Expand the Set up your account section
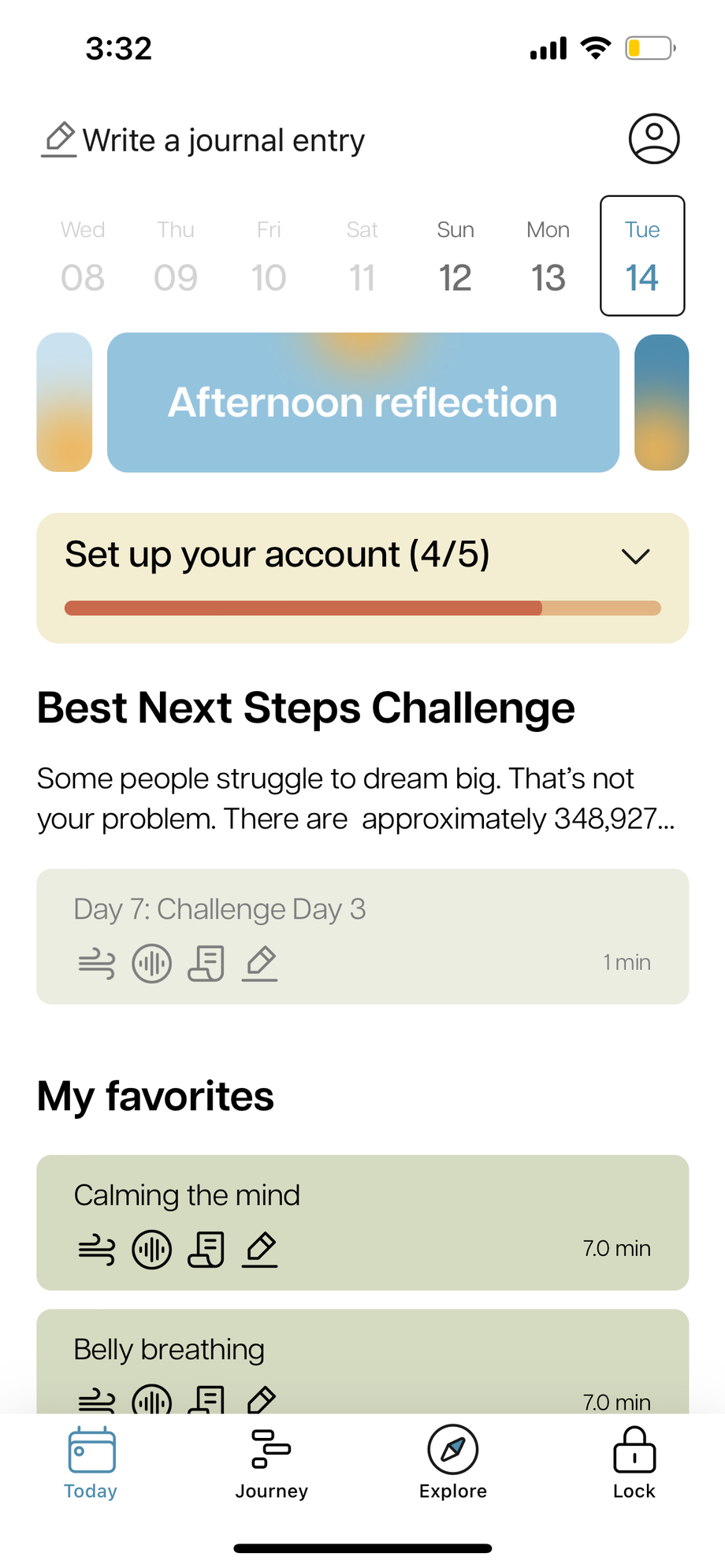The image size is (725, 1568). (x=635, y=557)
